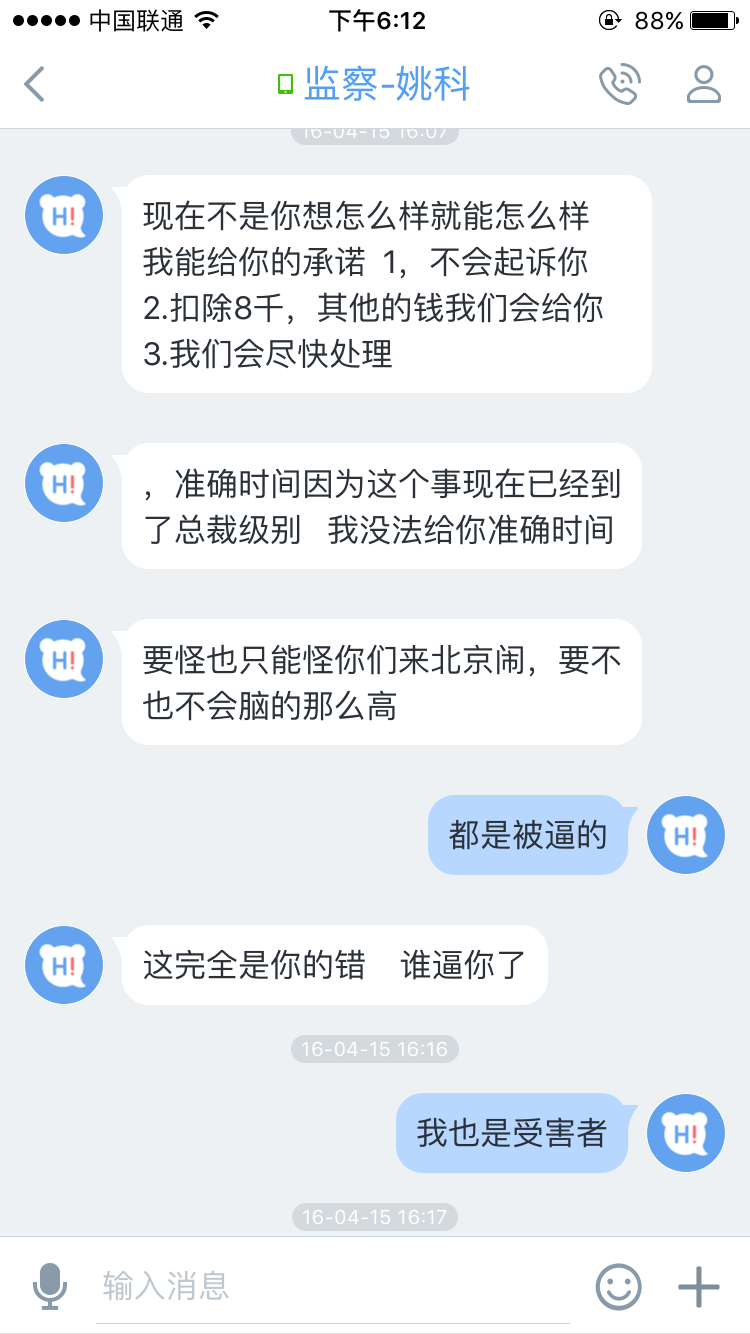Start a voice call with 监察-姚科

[x=619, y=85]
